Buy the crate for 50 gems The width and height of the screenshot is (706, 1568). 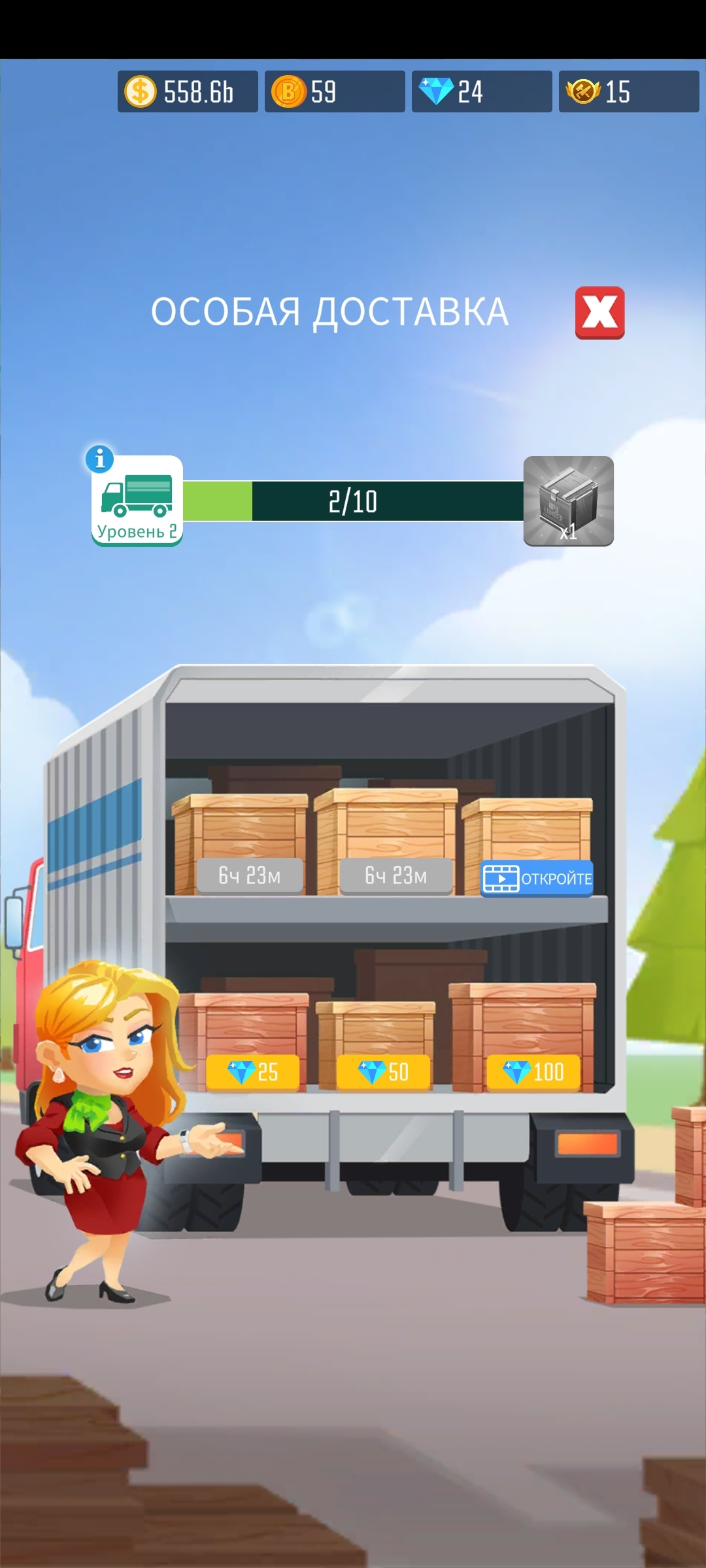384,1072
